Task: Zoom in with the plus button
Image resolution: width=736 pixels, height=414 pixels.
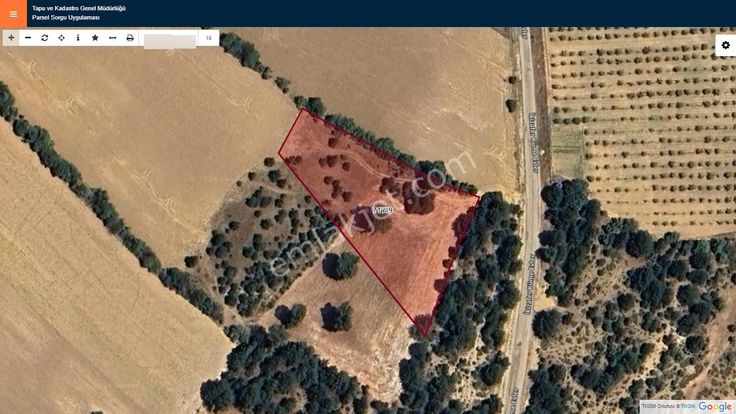Action: pyautogui.click(x=11, y=37)
